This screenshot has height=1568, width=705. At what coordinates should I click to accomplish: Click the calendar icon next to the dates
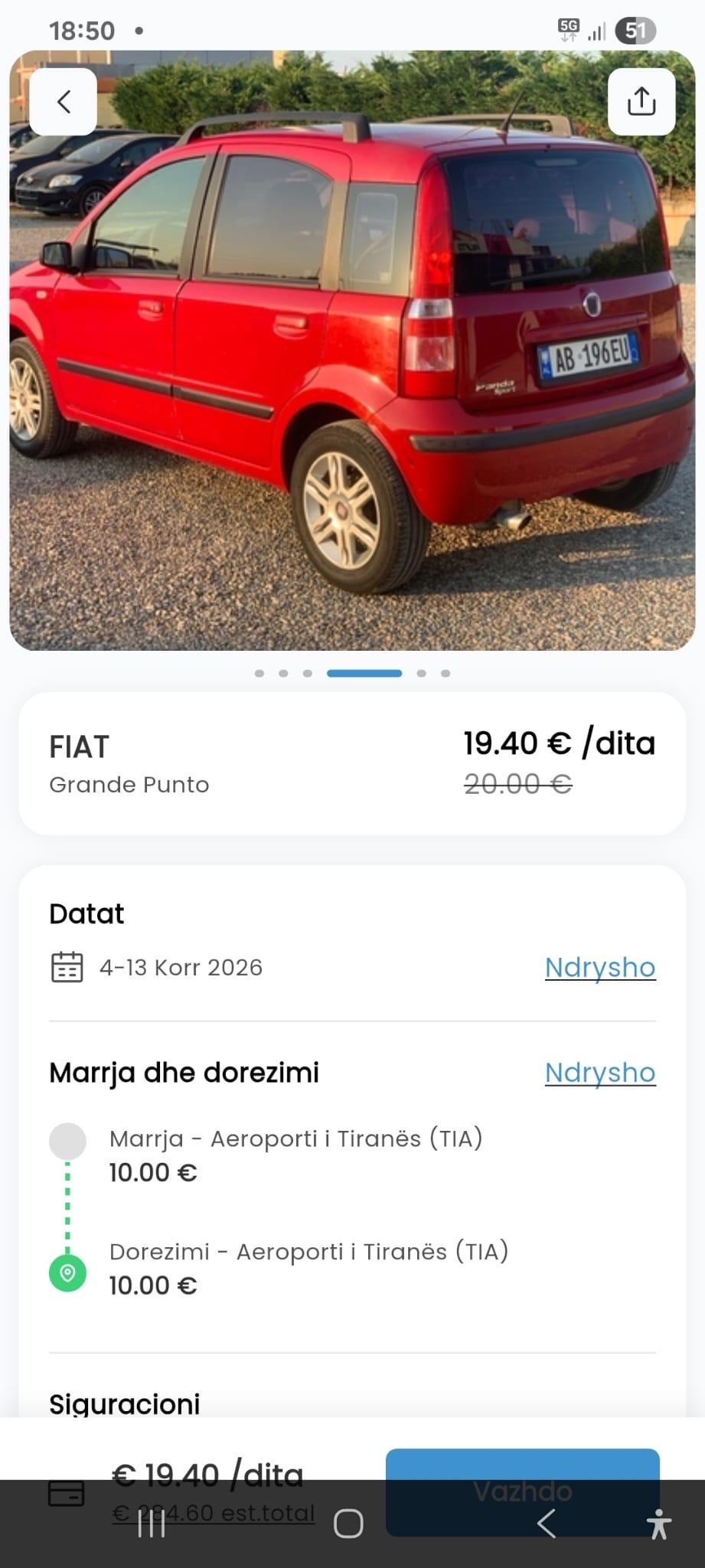tap(67, 967)
